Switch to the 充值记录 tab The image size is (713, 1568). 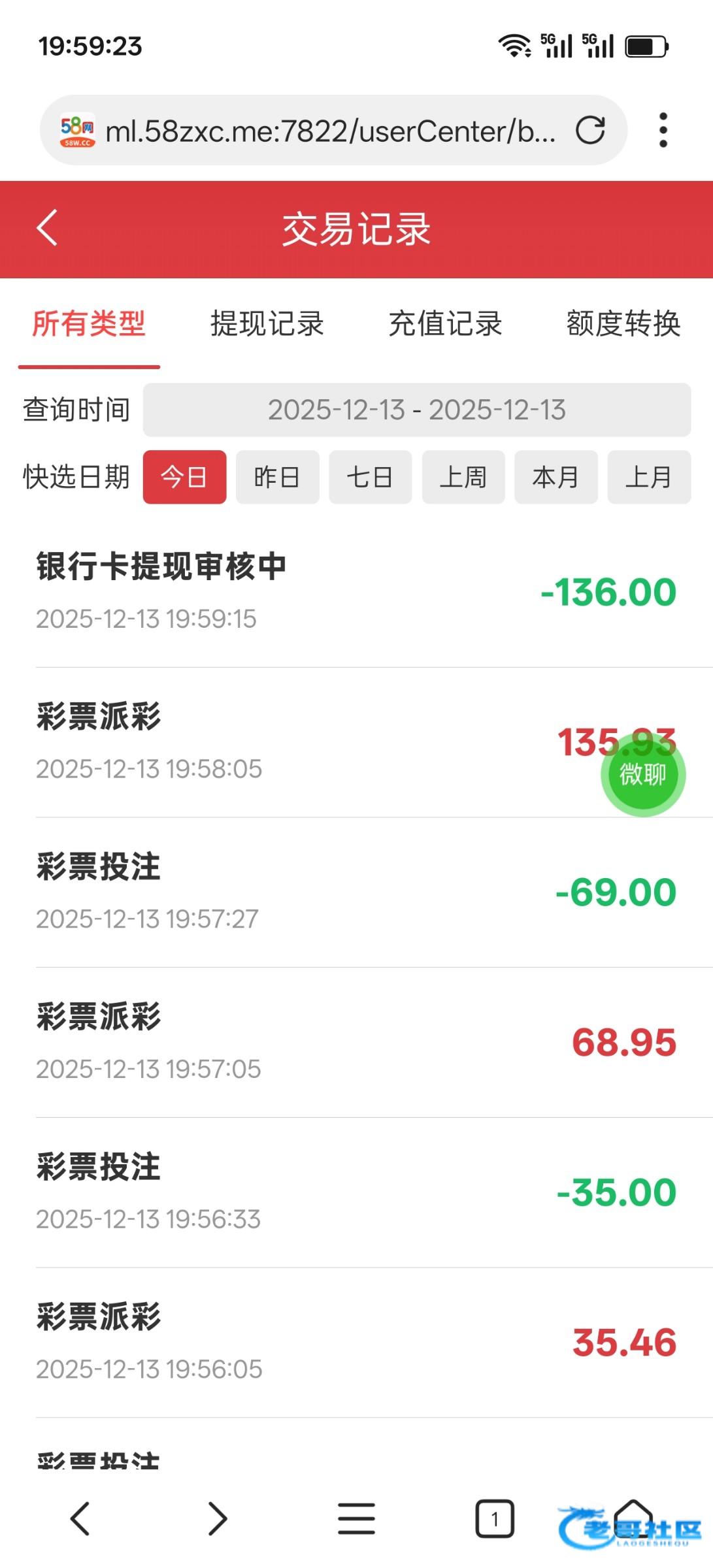[445, 324]
